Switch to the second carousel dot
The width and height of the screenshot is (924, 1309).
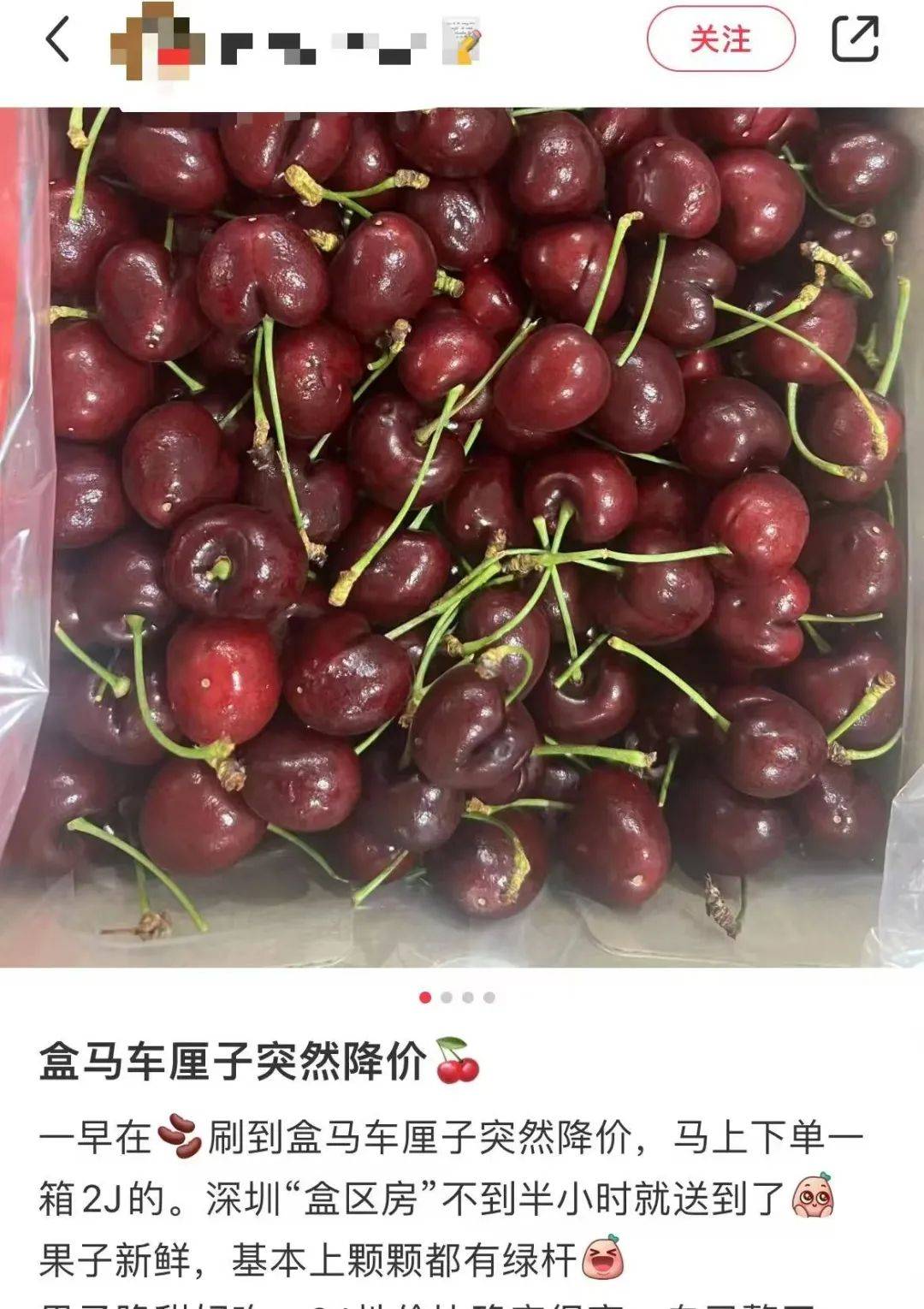446,998
